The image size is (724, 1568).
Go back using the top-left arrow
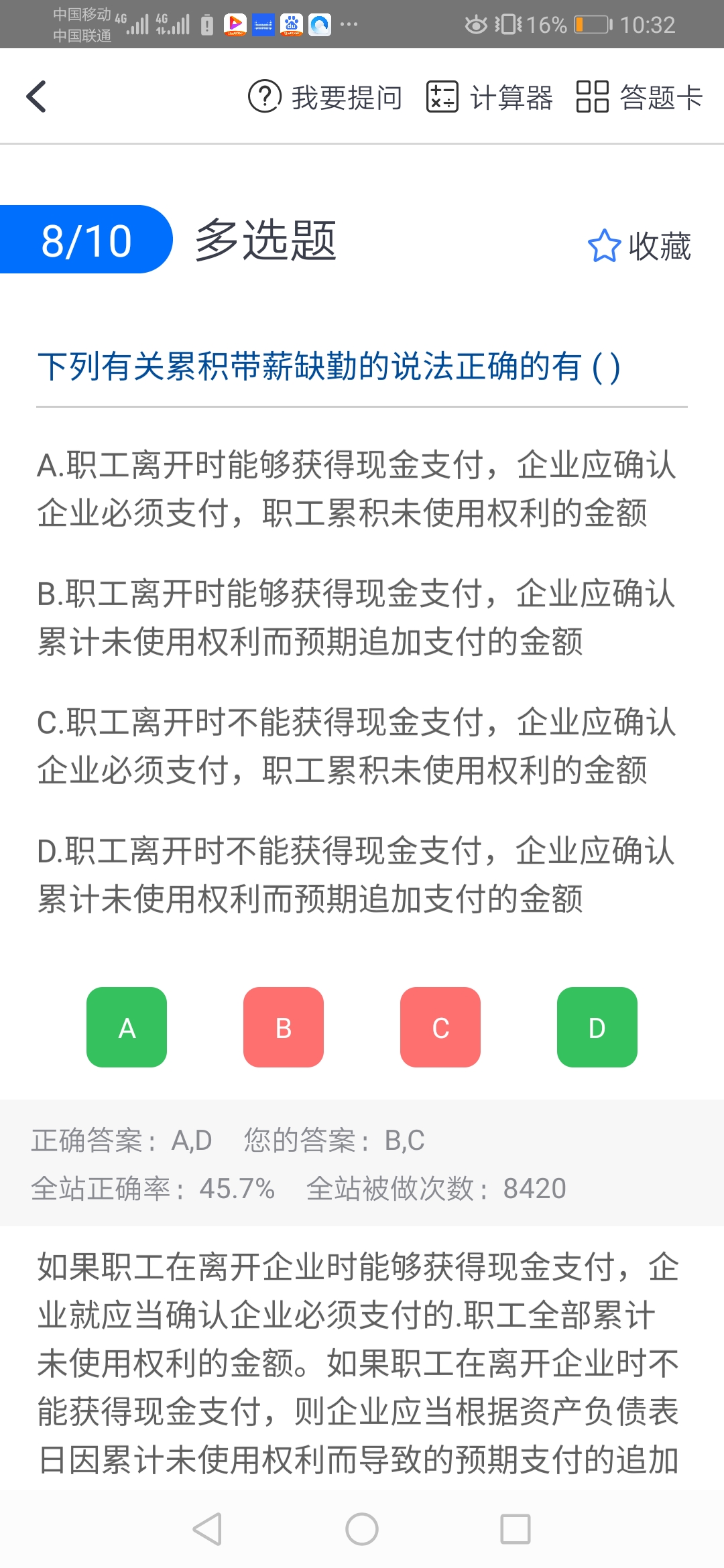point(37,96)
